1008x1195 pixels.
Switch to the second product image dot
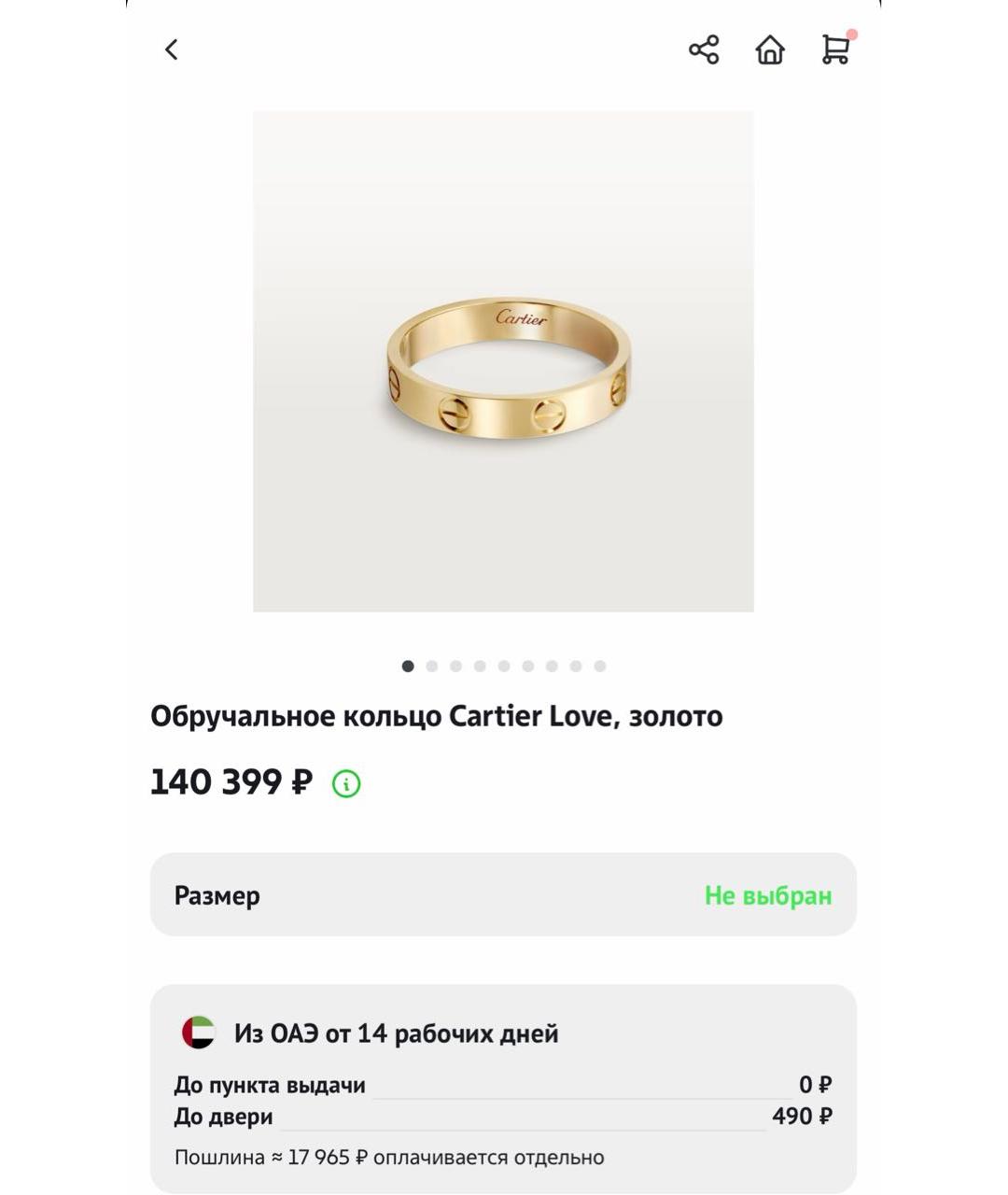[x=431, y=667]
